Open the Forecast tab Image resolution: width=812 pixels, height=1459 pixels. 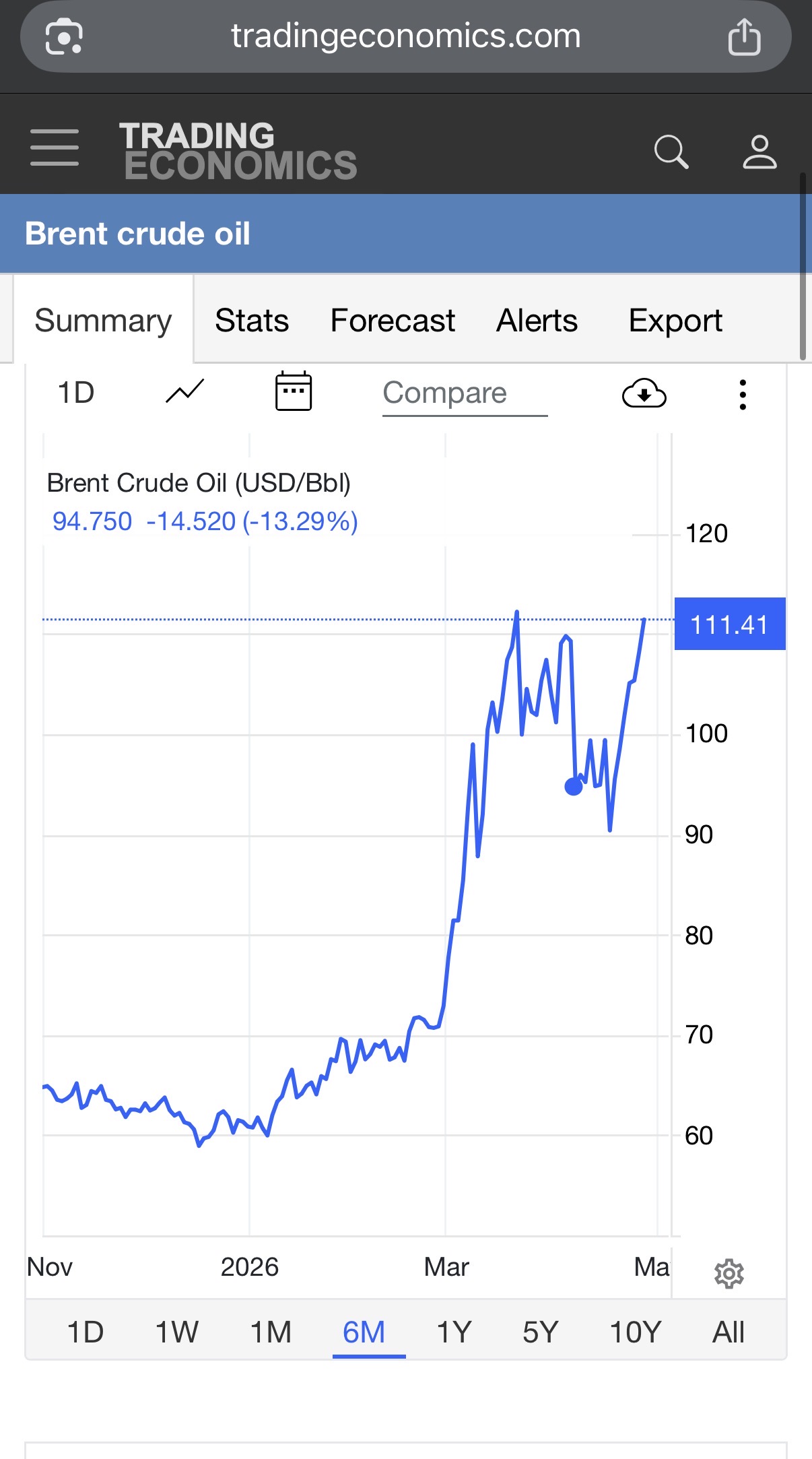[x=393, y=321]
